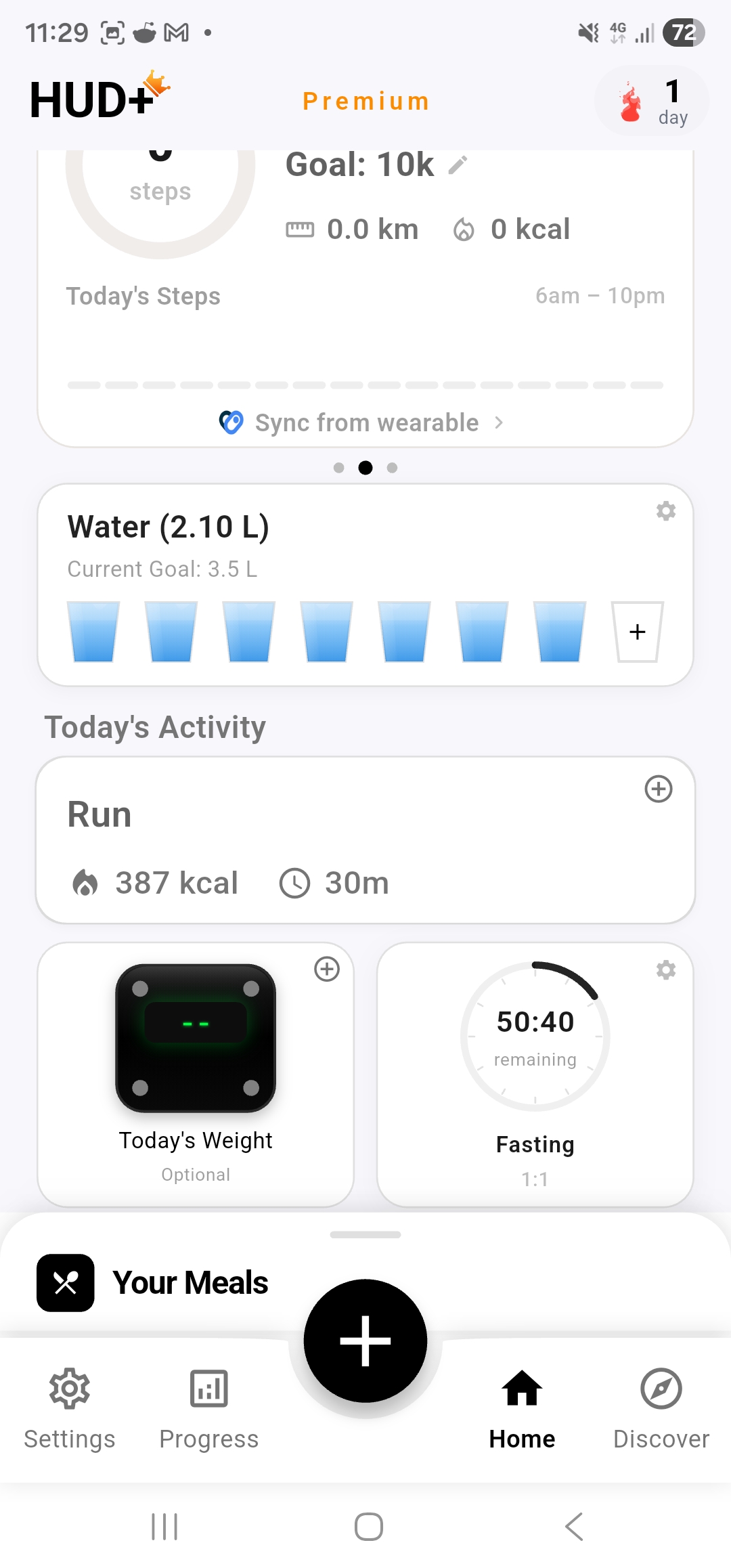731x1568 pixels.
Task: Tap the Your Meals utensils icon
Action: (x=65, y=1282)
